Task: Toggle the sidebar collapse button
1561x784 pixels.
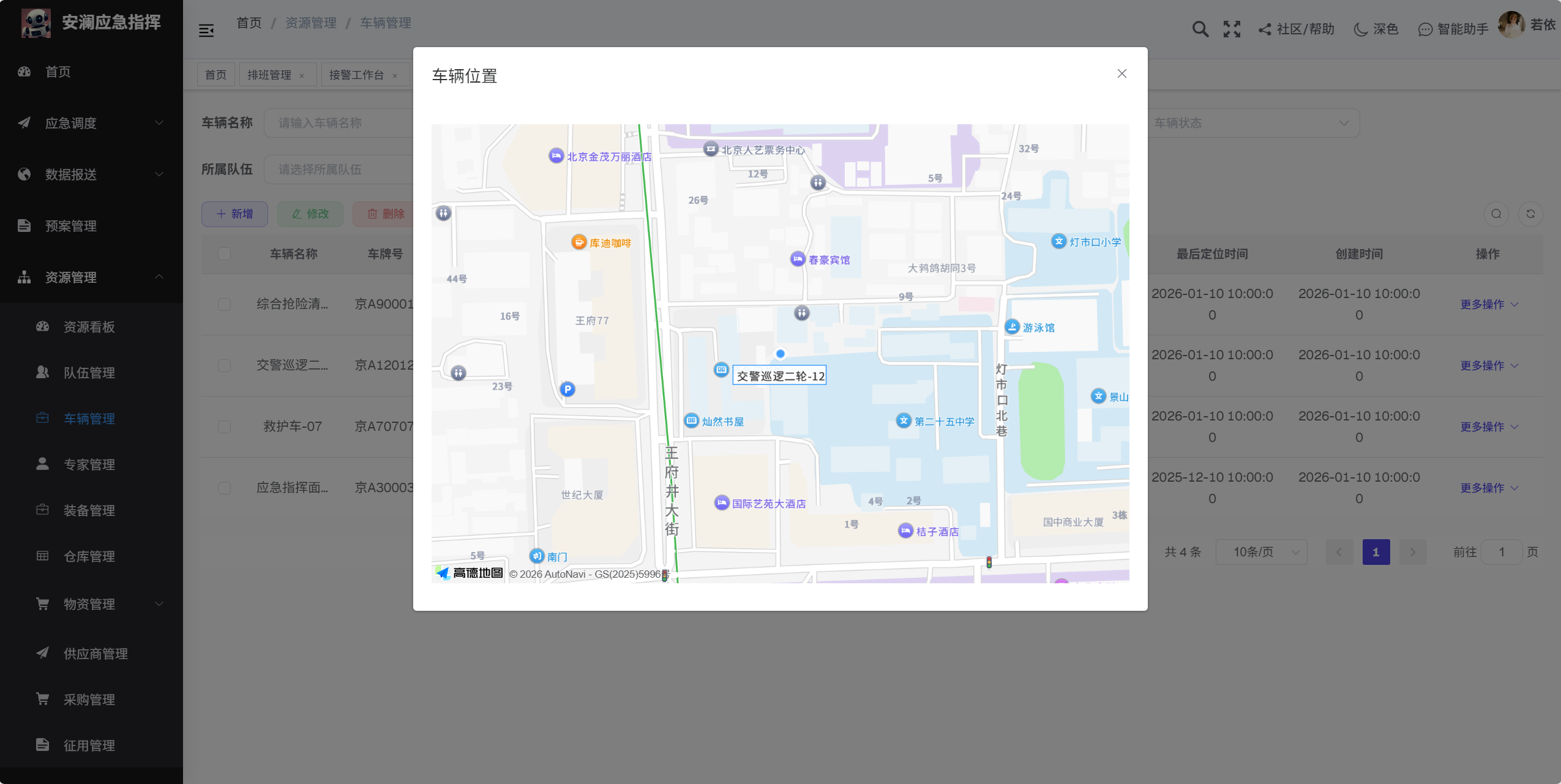Action: click(x=206, y=30)
